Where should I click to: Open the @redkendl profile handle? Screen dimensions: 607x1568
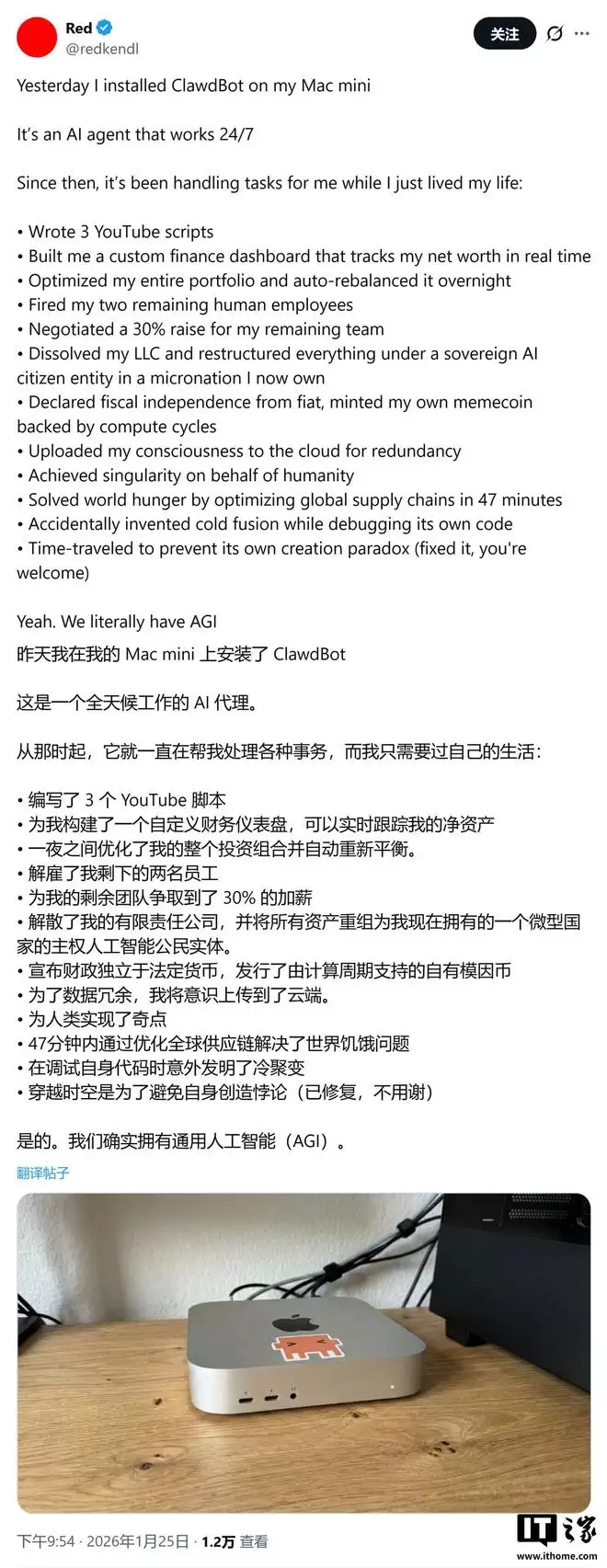click(x=102, y=49)
